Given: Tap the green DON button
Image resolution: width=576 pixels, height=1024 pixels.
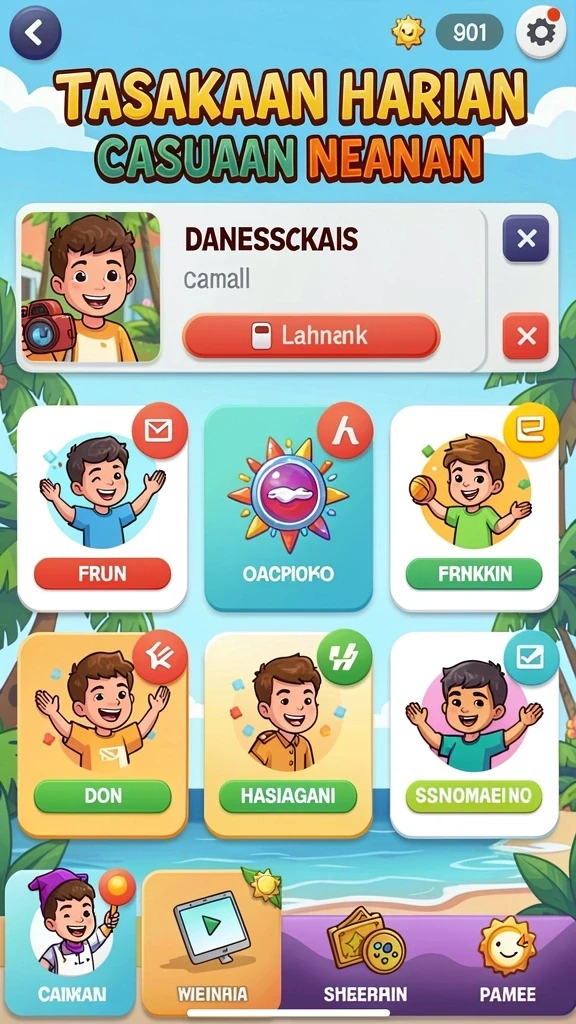Looking at the screenshot, I should click(x=103, y=796).
